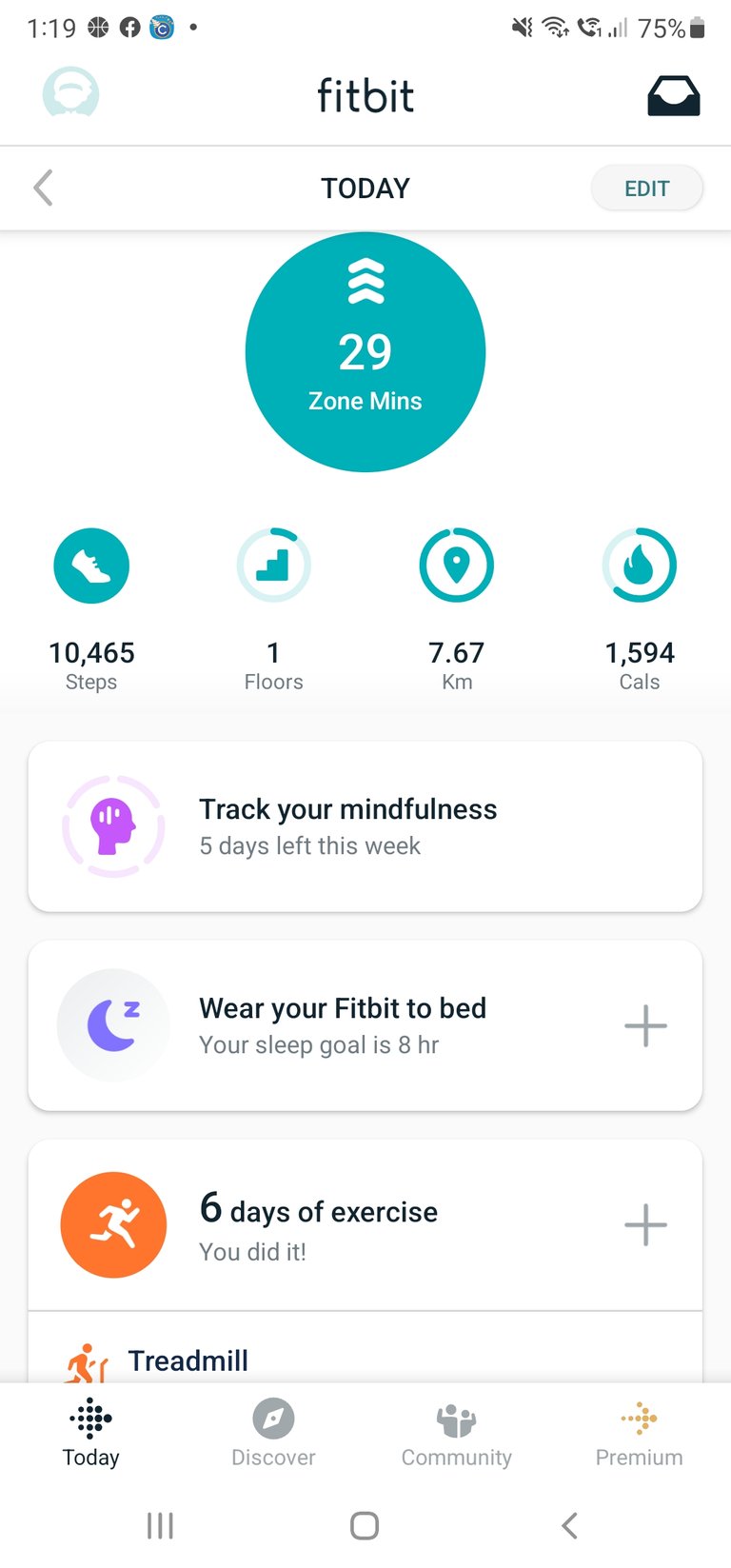Switch to the Premium tab
Screen dimensions: 731x1568
point(640,1433)
